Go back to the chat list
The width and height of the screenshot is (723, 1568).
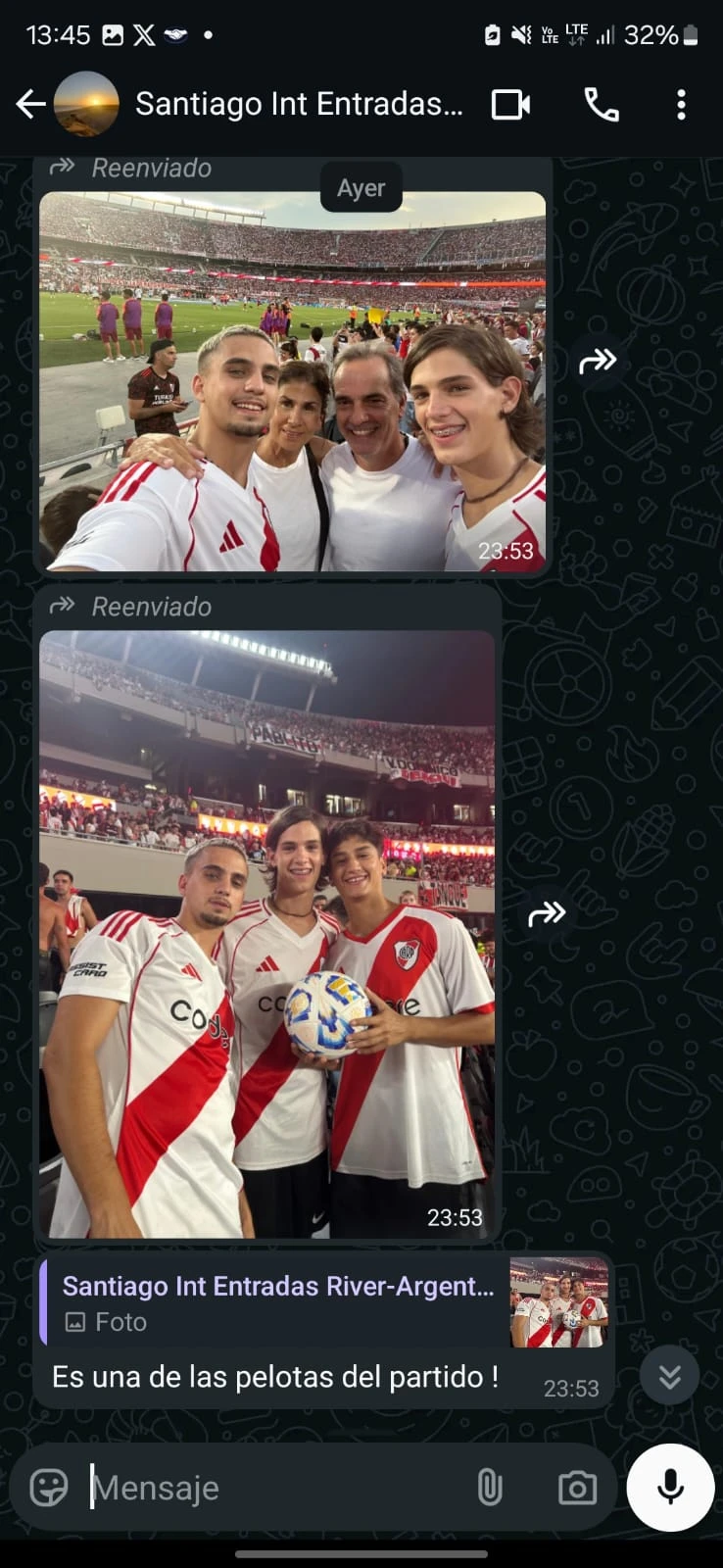(30, 104)
